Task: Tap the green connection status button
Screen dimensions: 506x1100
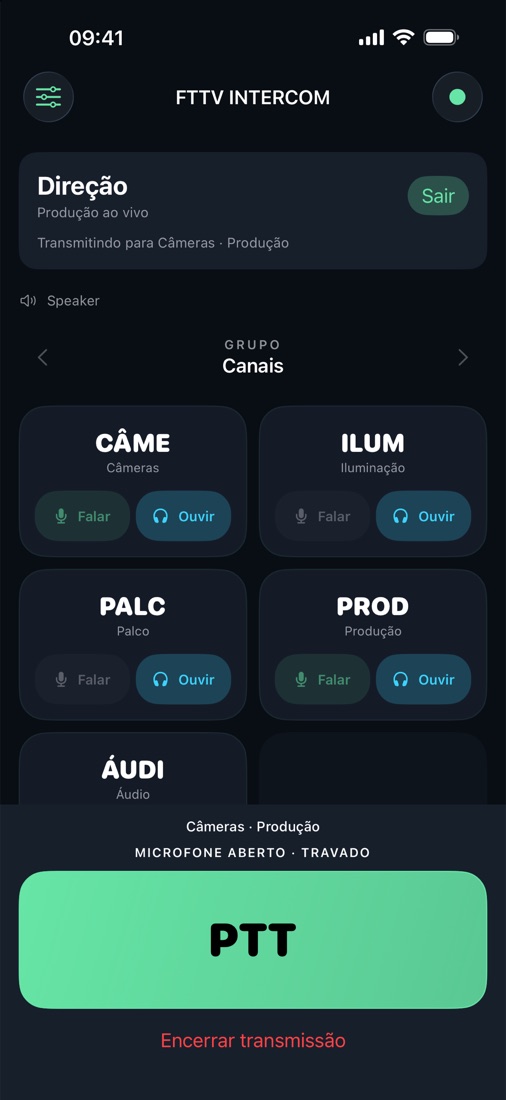Action: (x=458, y=97)
